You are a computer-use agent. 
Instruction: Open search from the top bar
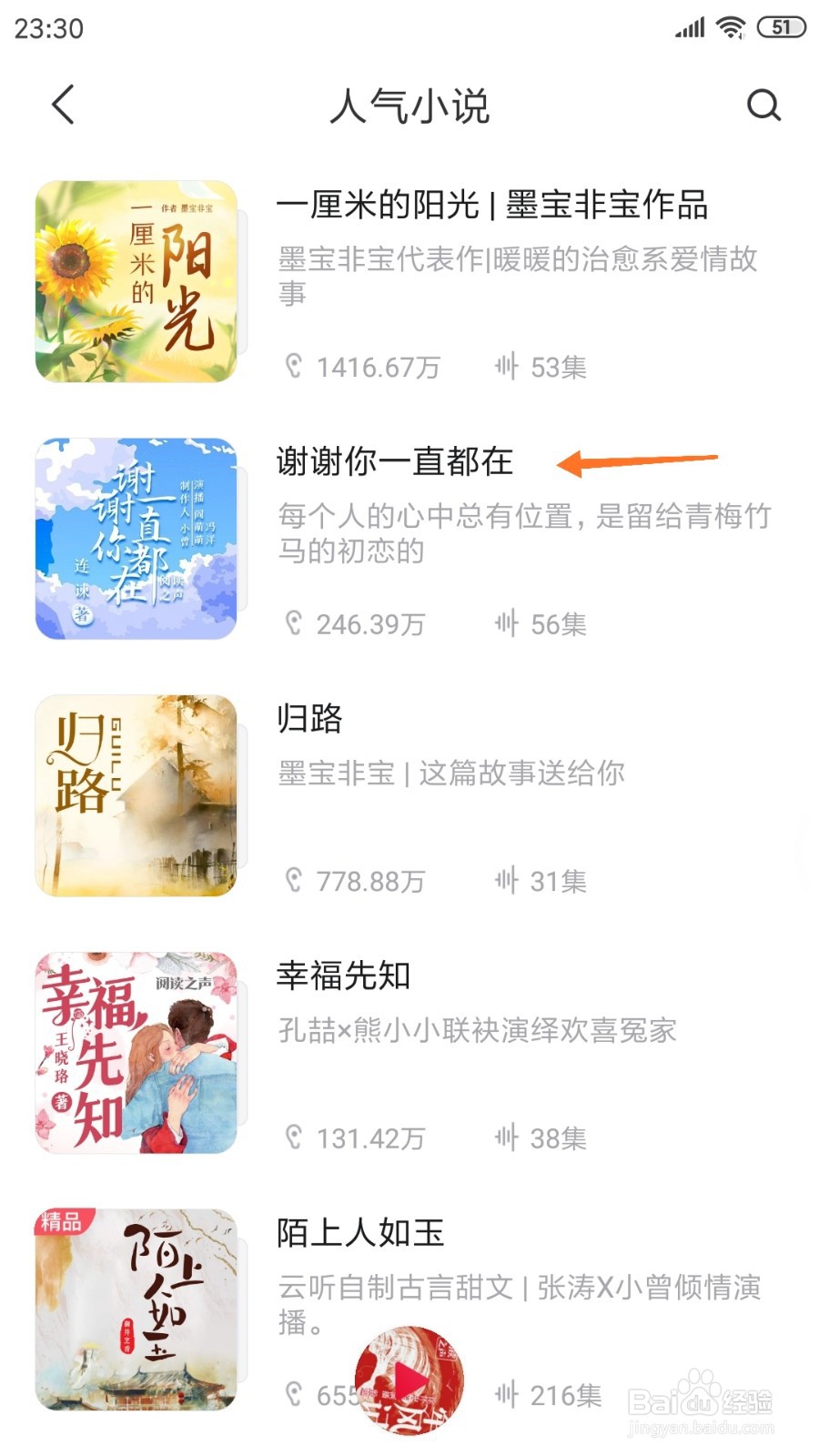[763, 105]
